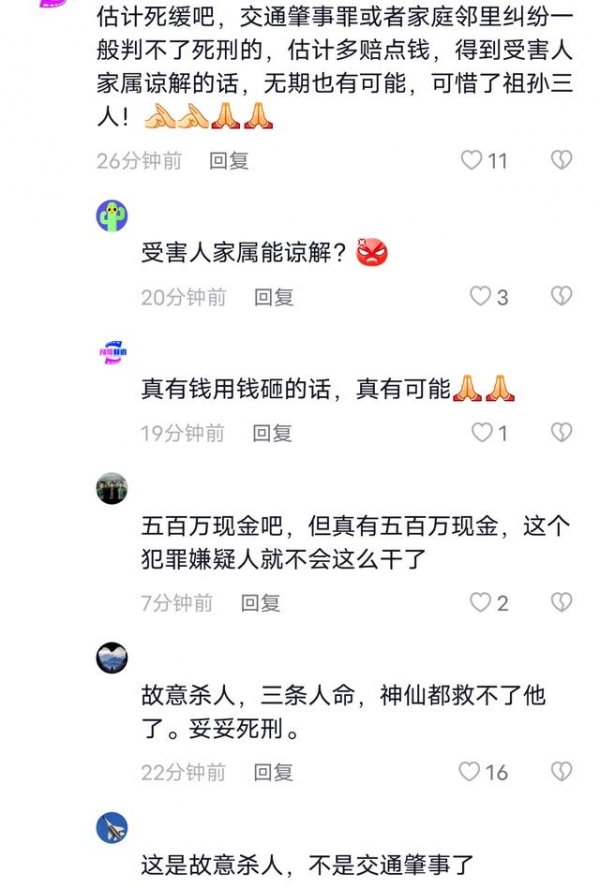Open the cactus avatar commenter's profile

pyautogui.click(x=112, y=215)
